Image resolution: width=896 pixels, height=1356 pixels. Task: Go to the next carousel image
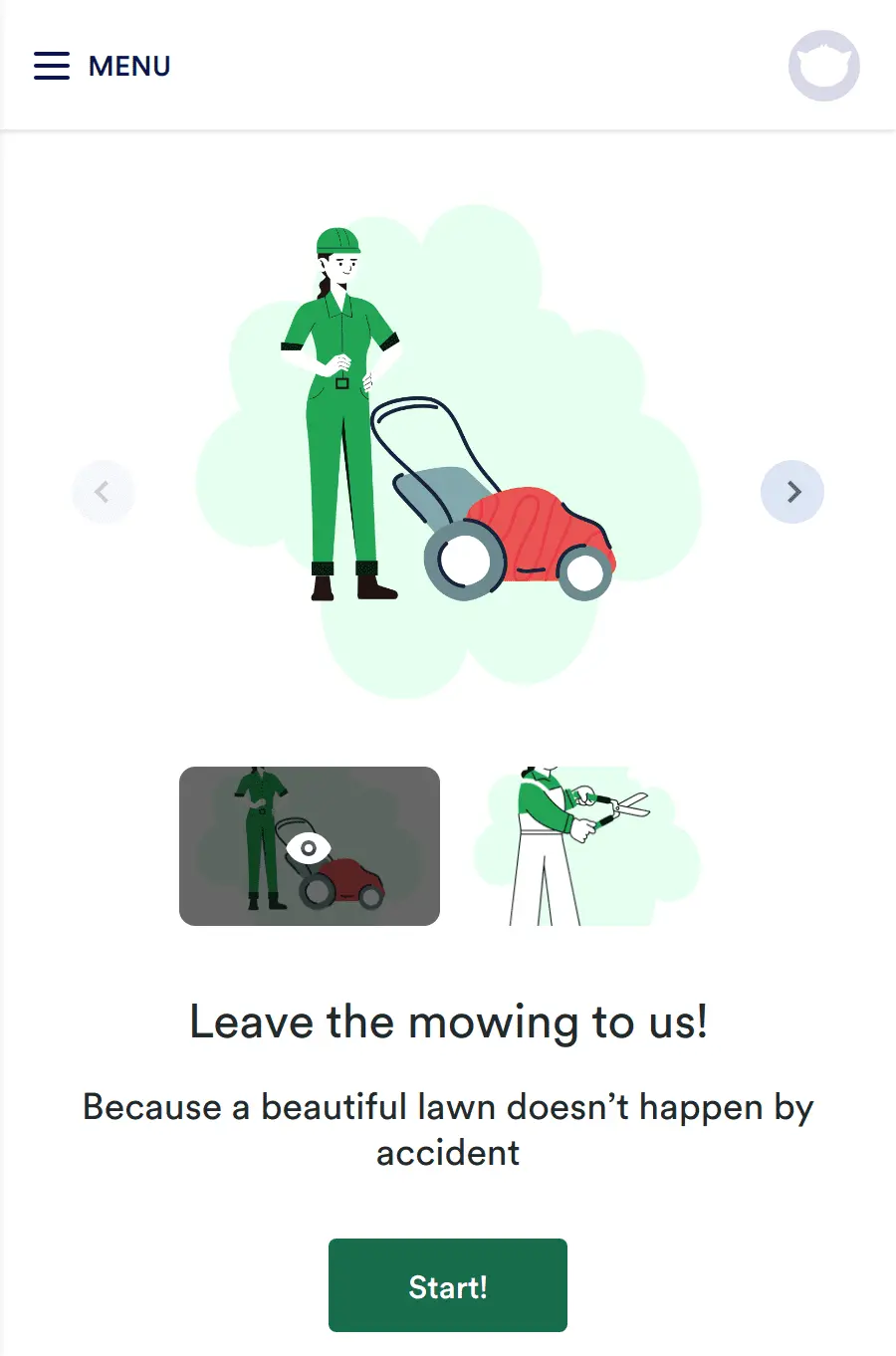tap(791, 492)
